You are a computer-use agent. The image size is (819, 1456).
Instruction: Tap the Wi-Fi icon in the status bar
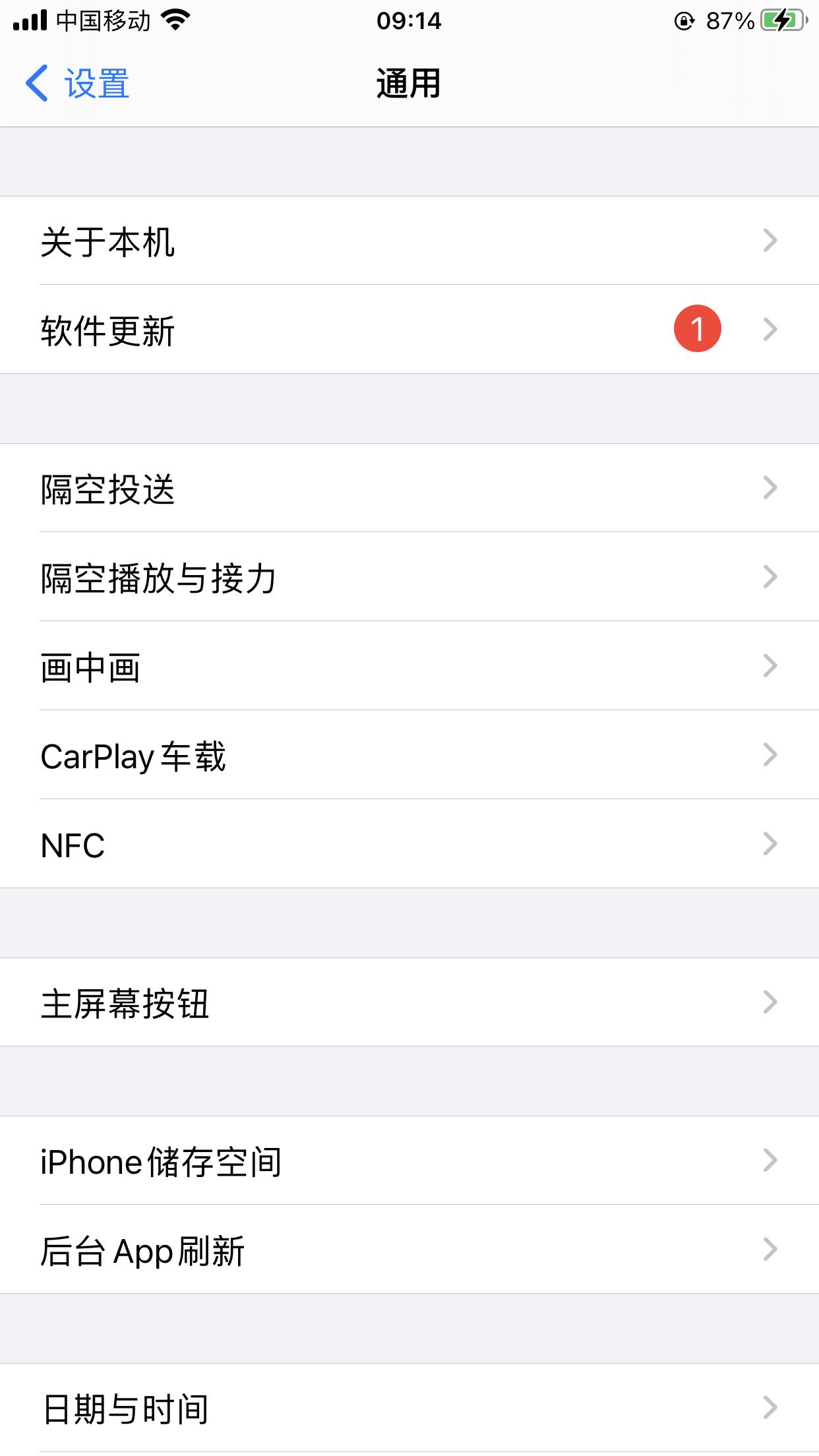pos(173,20)
